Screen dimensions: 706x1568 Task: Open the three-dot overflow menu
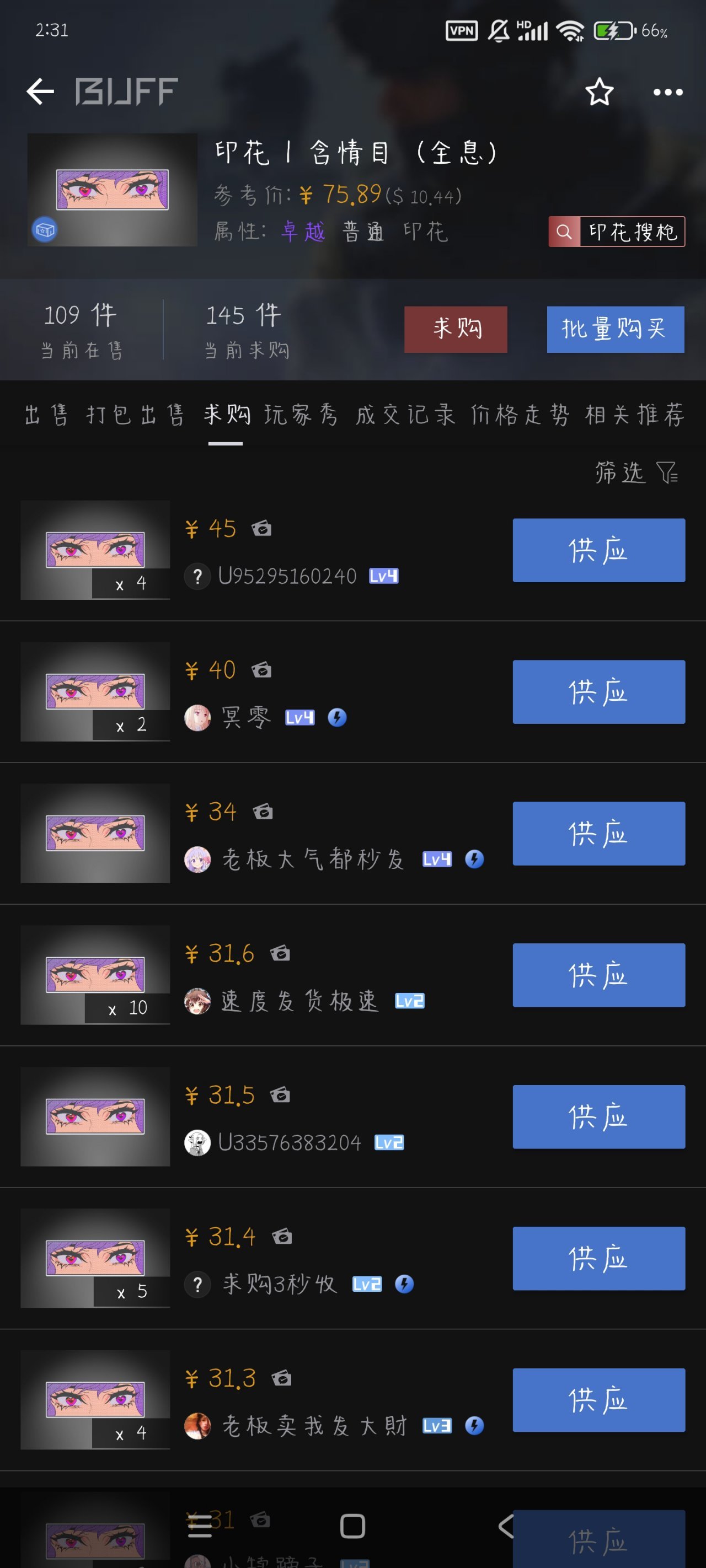[667, 93]
